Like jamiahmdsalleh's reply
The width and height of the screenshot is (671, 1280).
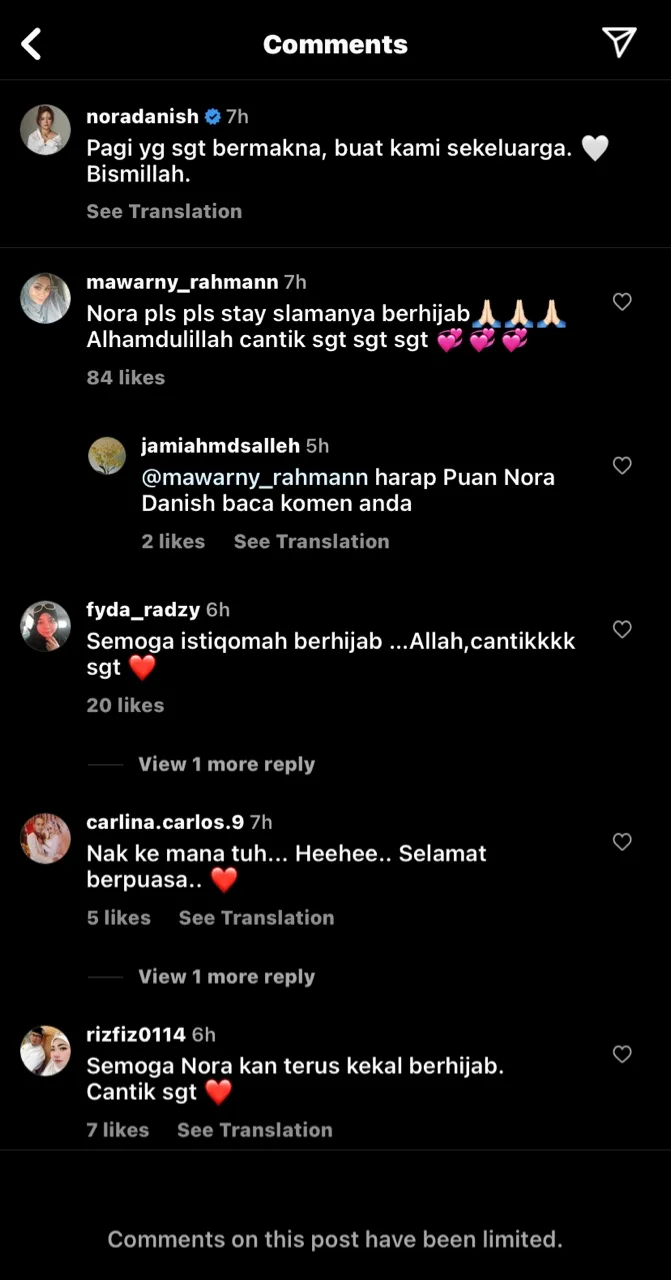pos(622,466)
